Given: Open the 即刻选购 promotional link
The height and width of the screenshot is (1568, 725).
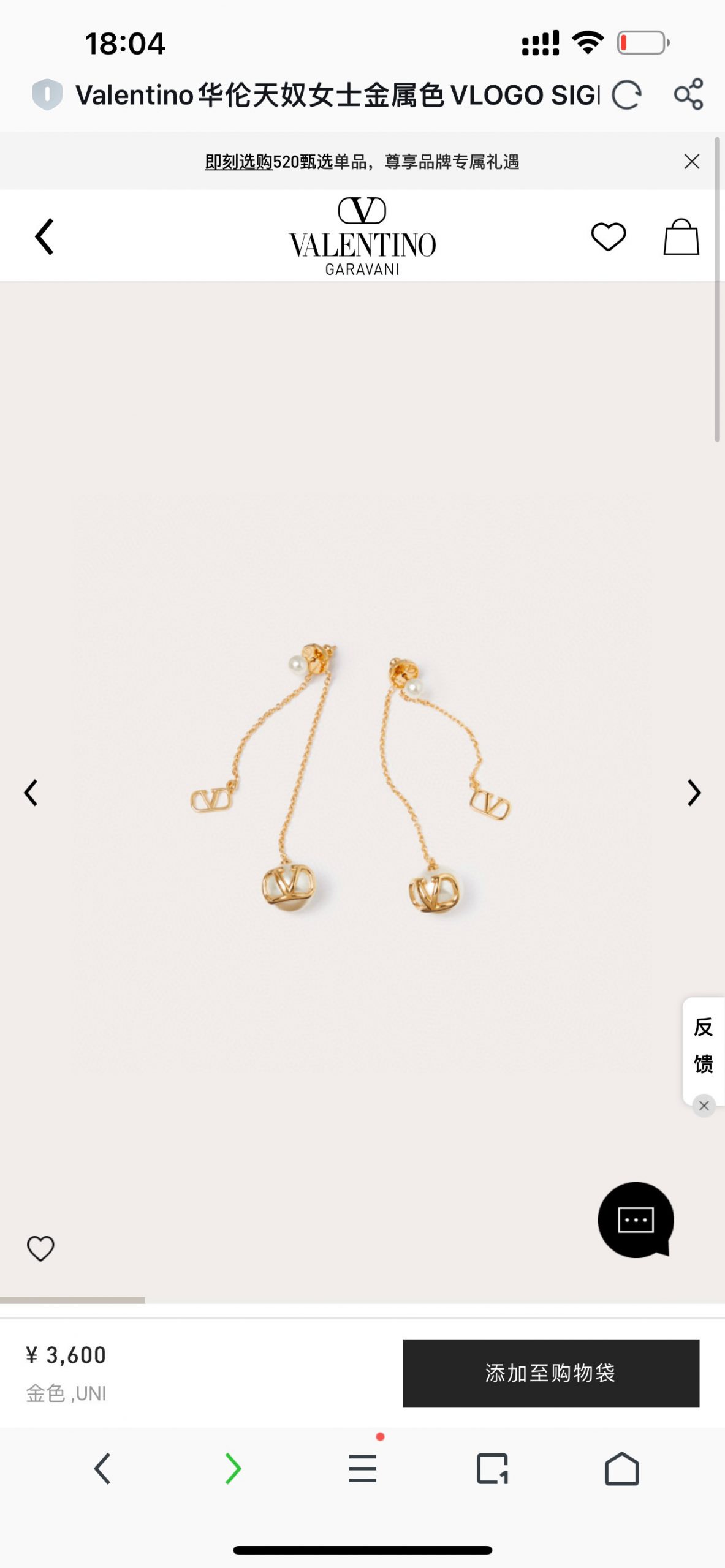Looking at the screenshot, I should 238,162.
